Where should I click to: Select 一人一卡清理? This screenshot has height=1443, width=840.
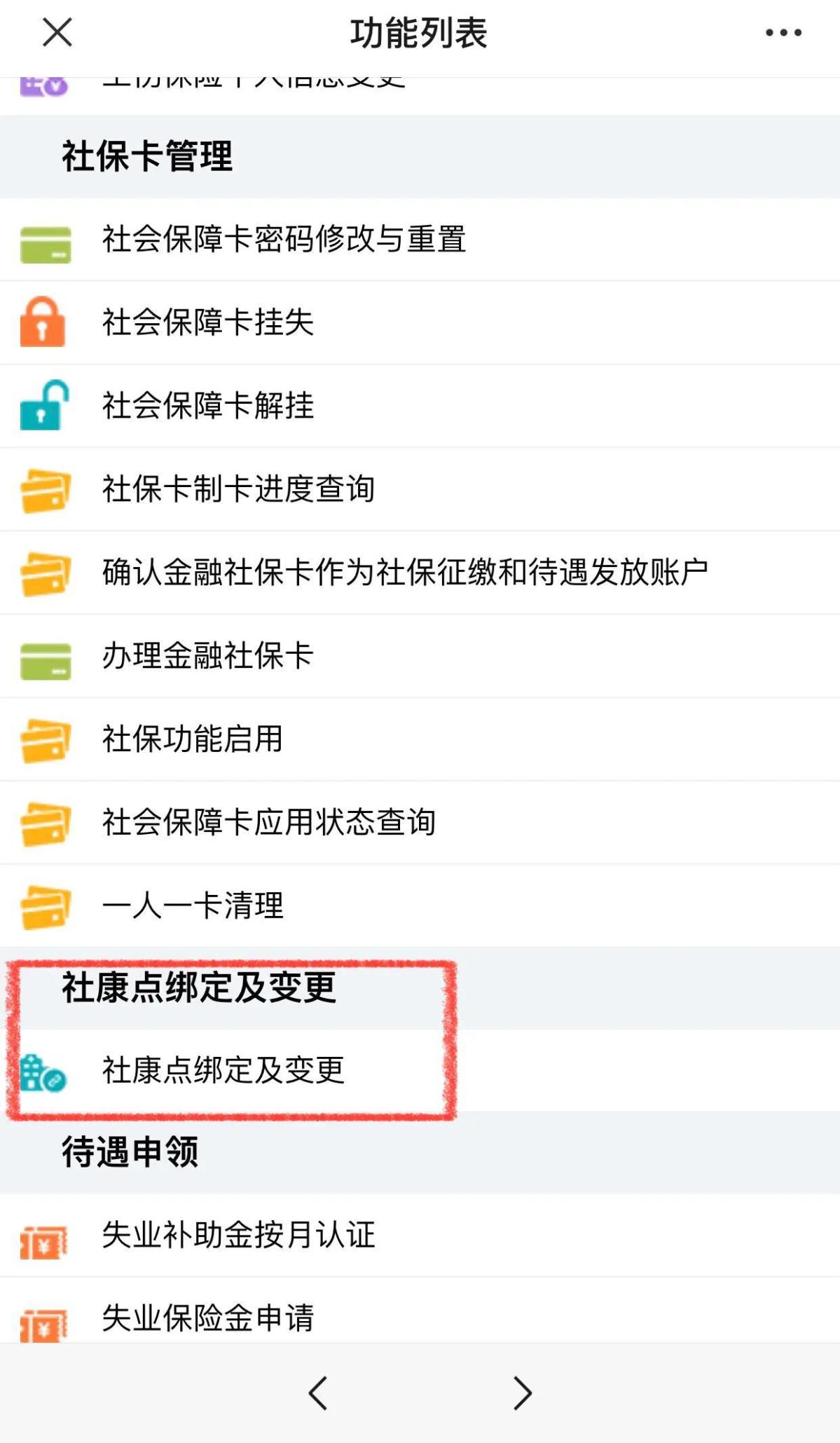[x=193, y=905]
